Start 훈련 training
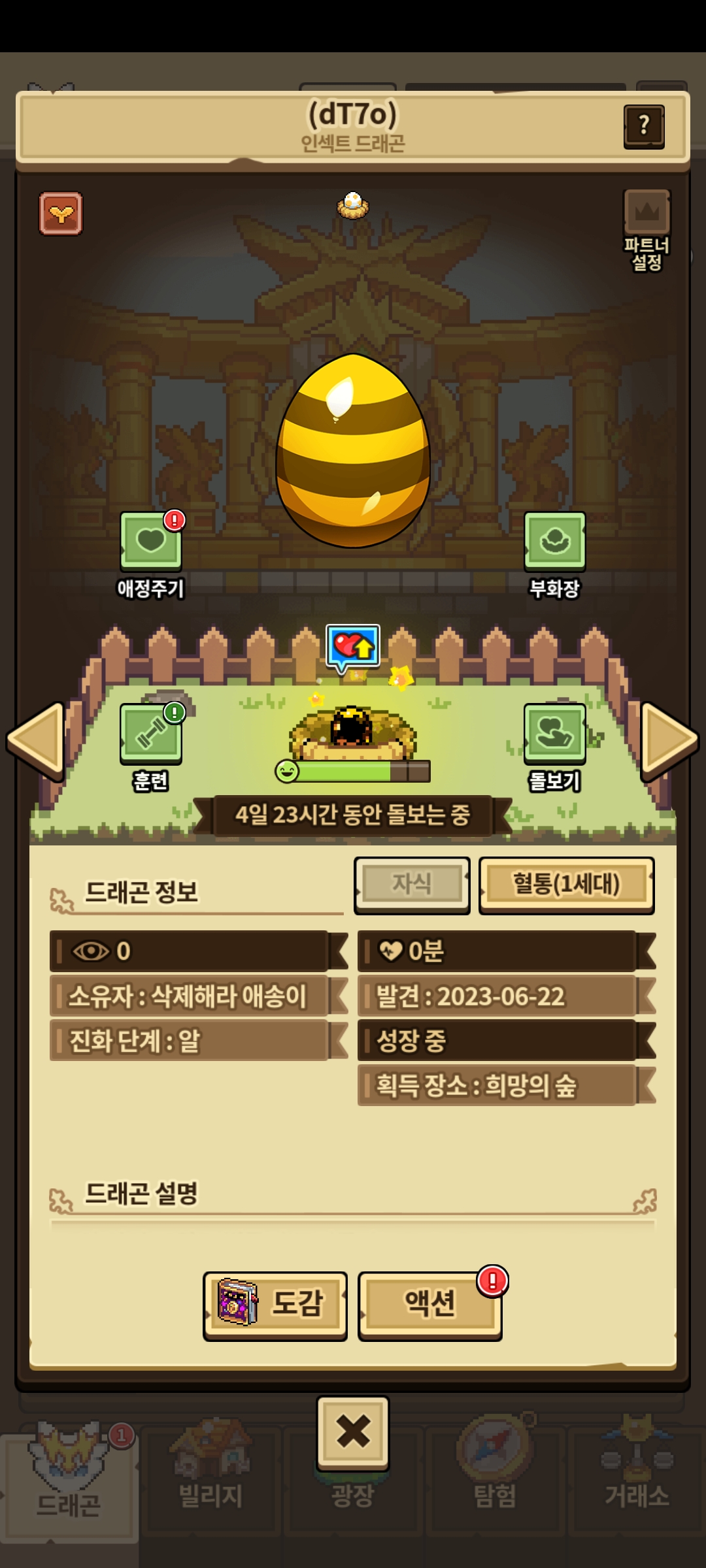The width and height of the screenshot is (706, 1568). pyautogui.click(x=151, y=734)
